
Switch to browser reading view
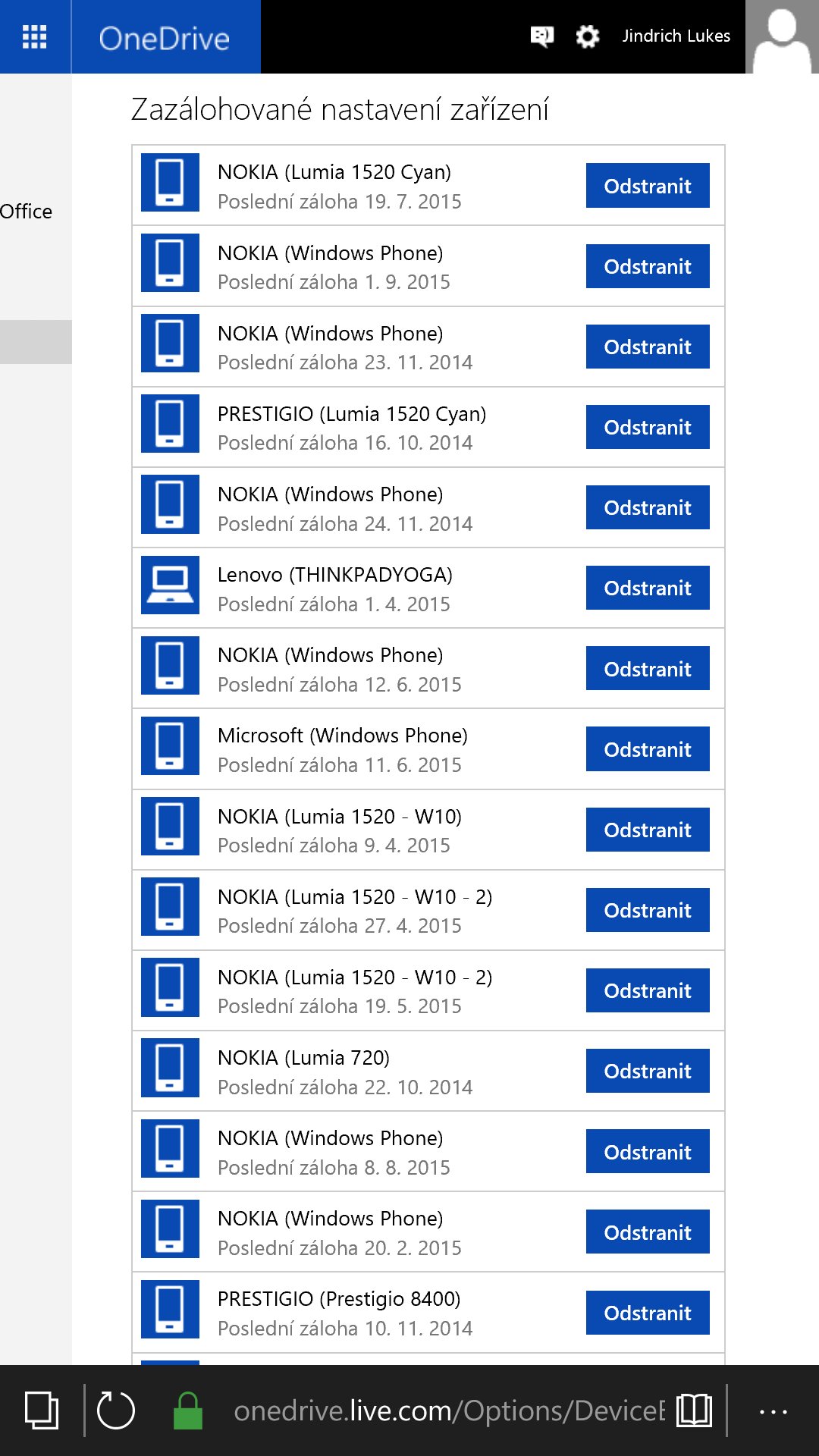pos(694,1410)
